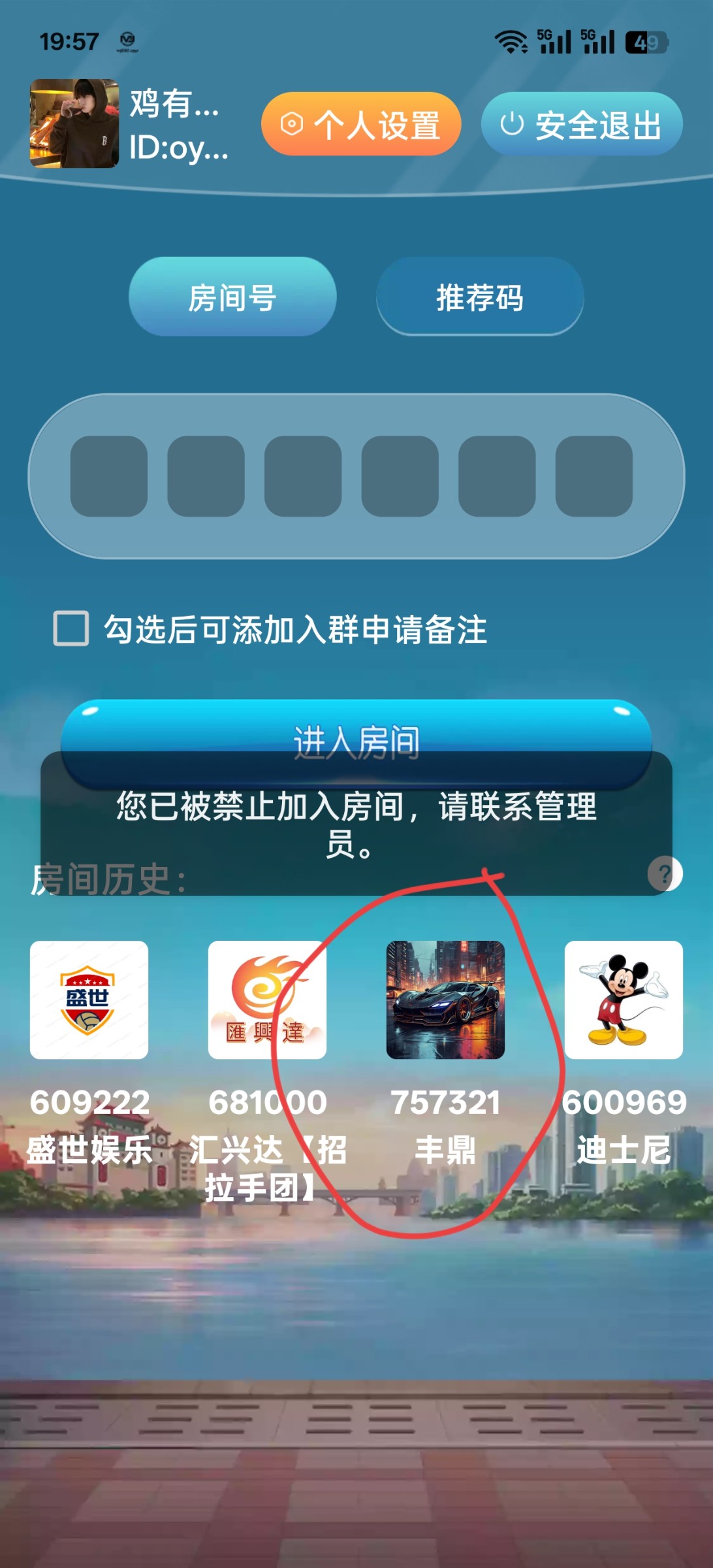Open the profile avatar picture

(74, 123)
